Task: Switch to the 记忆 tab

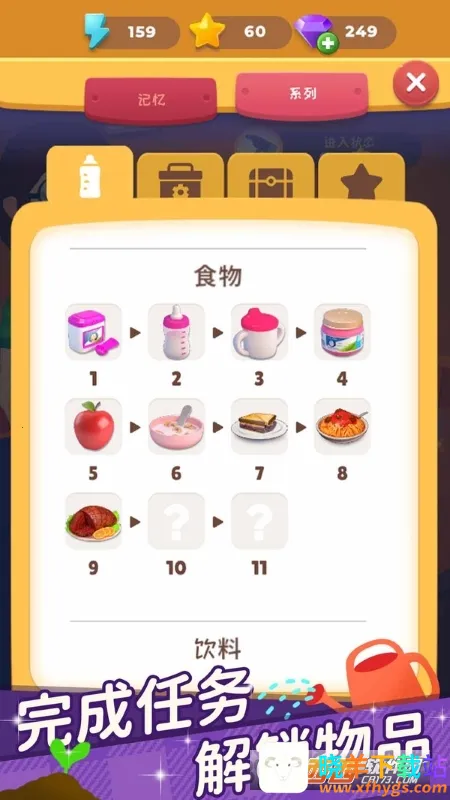Action: pos(151,99)
